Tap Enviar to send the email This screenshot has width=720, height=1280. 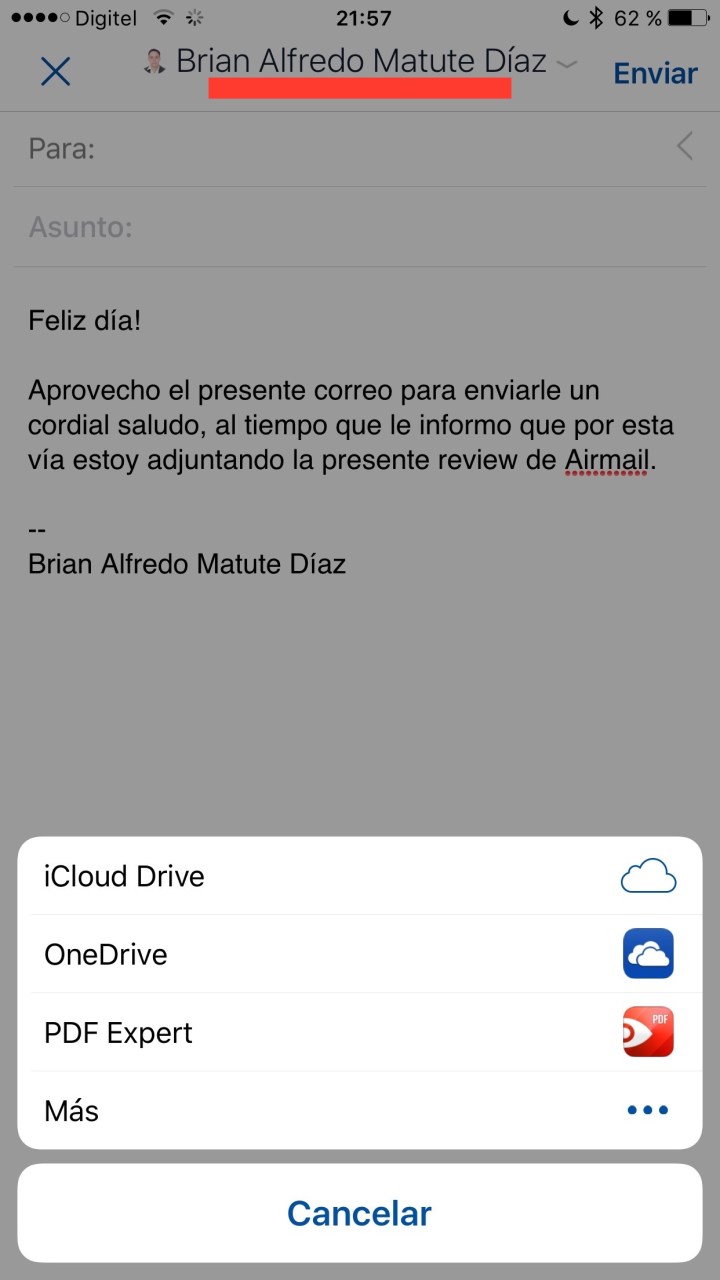655,73
